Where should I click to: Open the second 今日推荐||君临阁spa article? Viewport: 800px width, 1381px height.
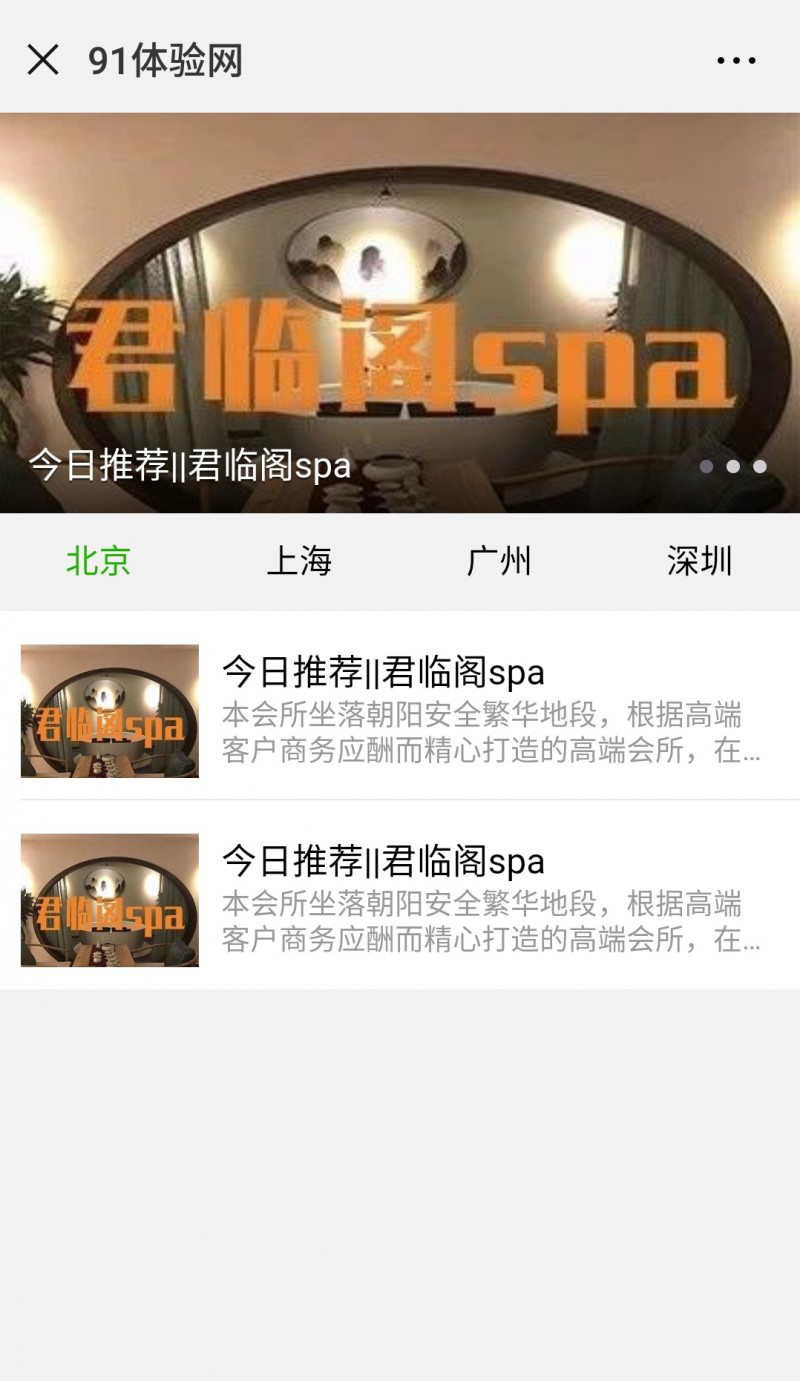pos(400,900)
